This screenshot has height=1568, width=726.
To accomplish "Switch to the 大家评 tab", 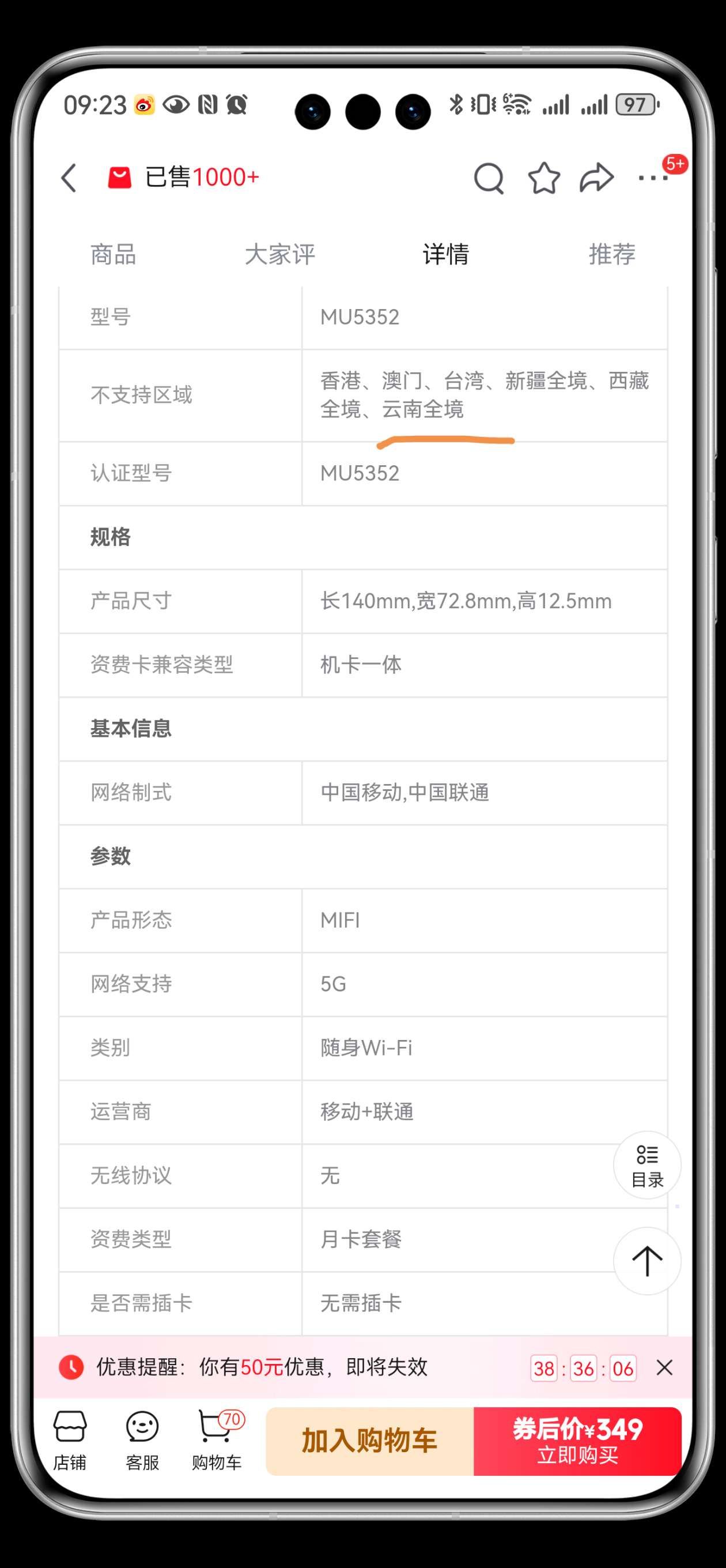I will pyautogui.click(x=280, y=254).
